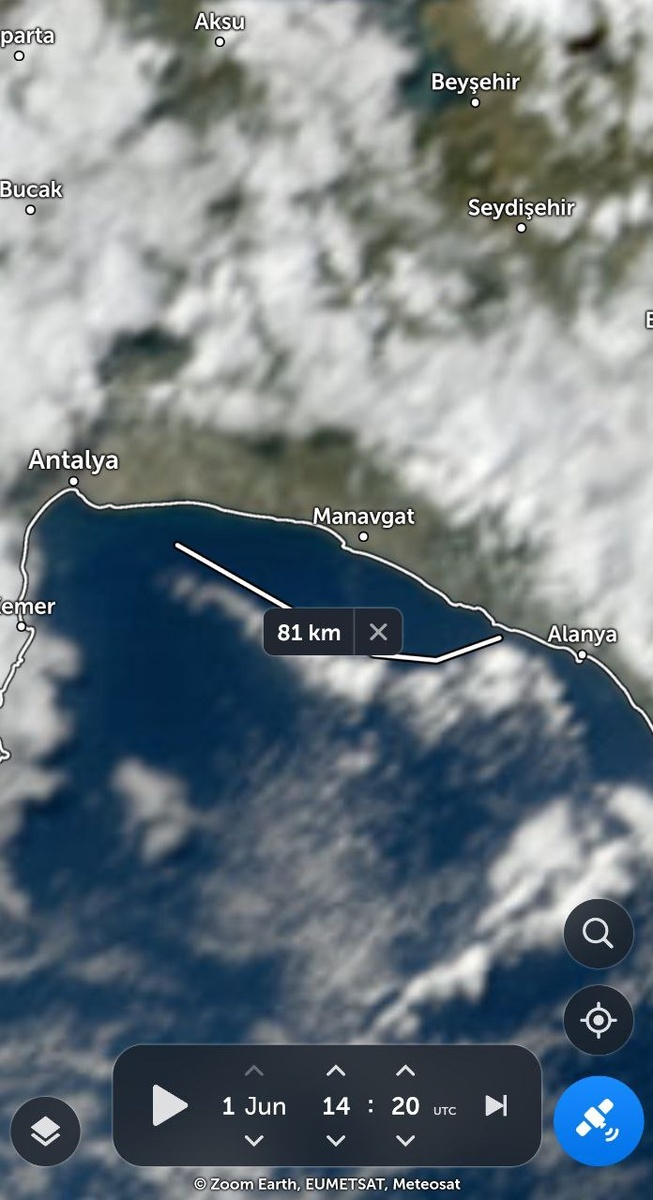Increase the hour above 14
Image resolution: width=653 pixels, height=1200 pixels.
click(336, 1071)
